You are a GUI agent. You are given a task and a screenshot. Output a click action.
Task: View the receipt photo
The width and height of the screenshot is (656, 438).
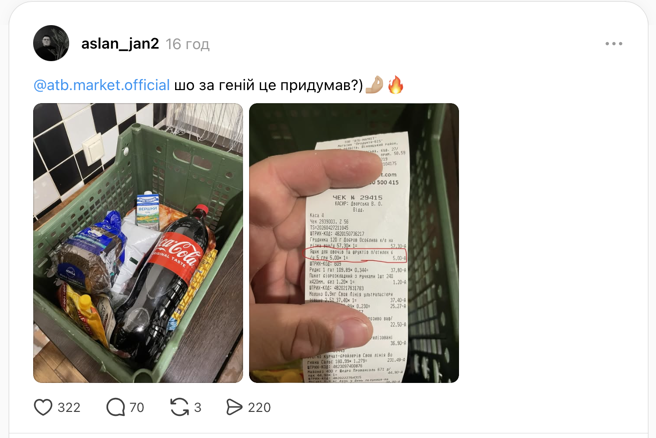coord(354,243)
